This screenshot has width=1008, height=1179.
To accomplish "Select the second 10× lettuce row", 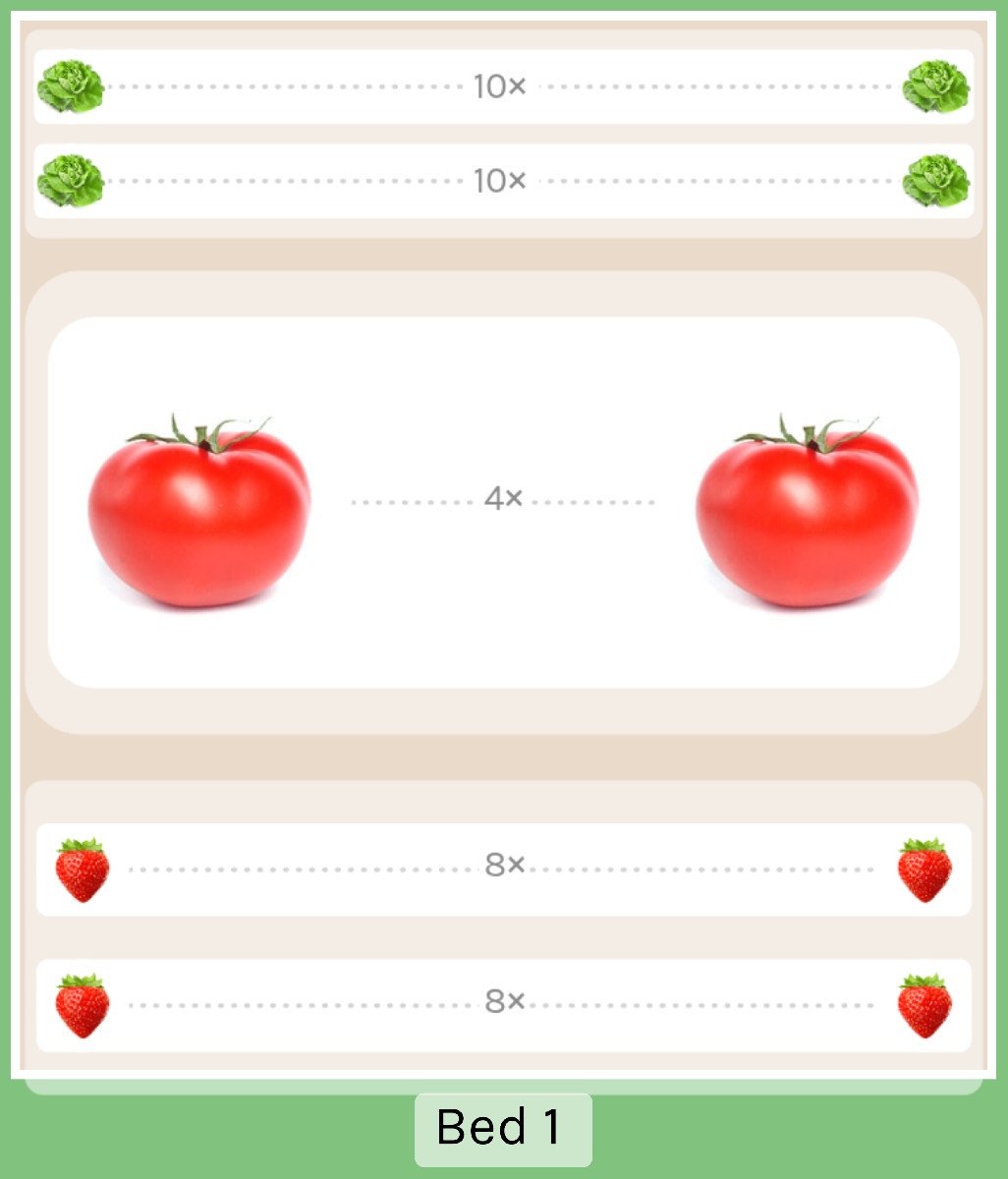I will point(503,181).
